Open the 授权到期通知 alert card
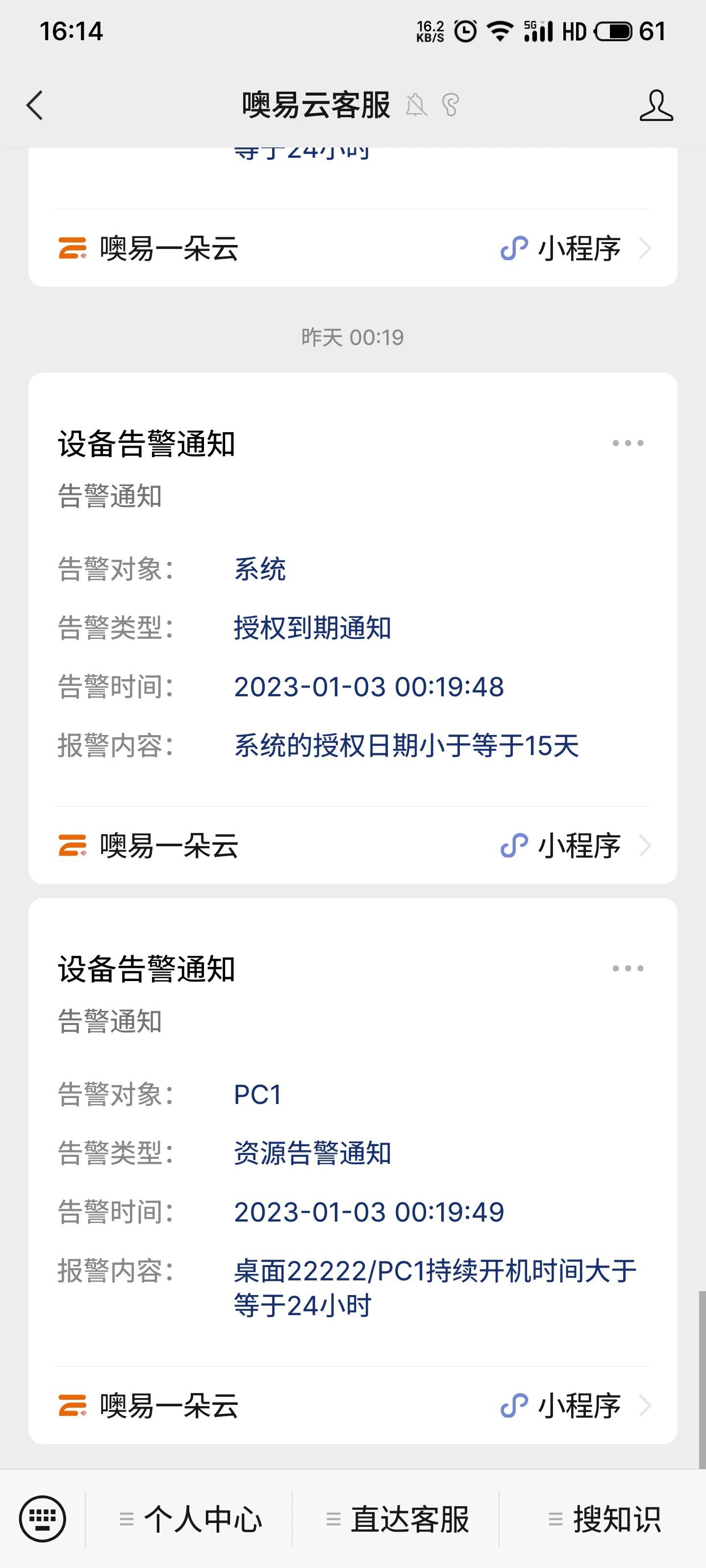This screenshot has width=706, height=1568. tap(352, 627)
